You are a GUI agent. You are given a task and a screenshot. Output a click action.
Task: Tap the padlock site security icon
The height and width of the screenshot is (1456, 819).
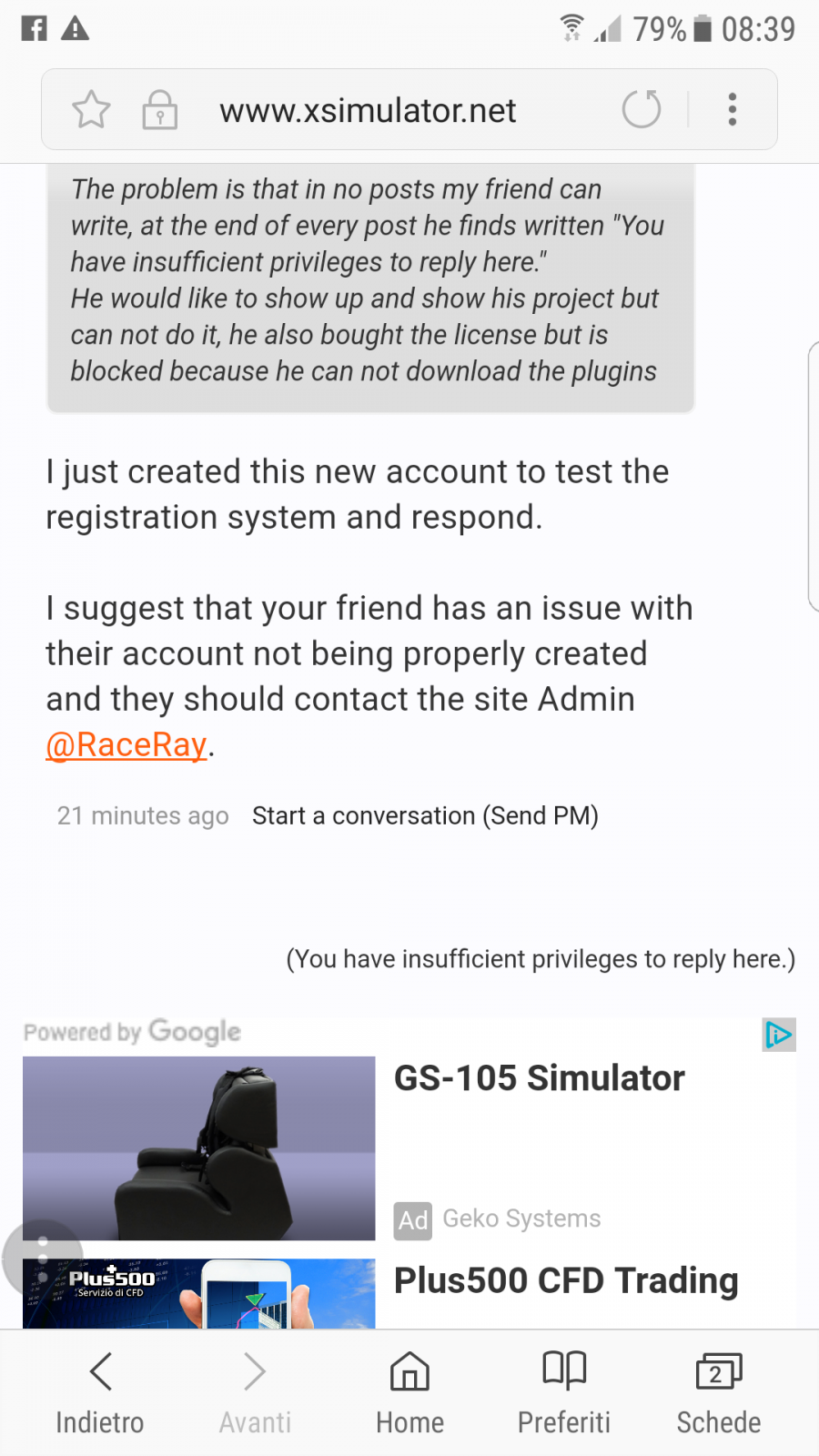pos(159,110)
